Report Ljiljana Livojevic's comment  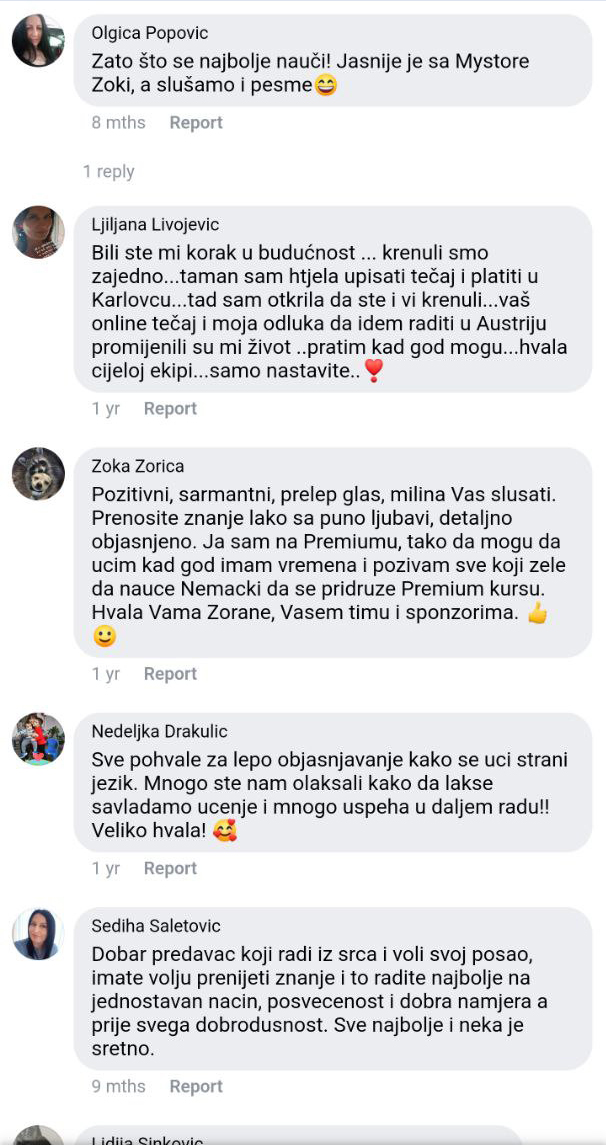click(170, 409)
